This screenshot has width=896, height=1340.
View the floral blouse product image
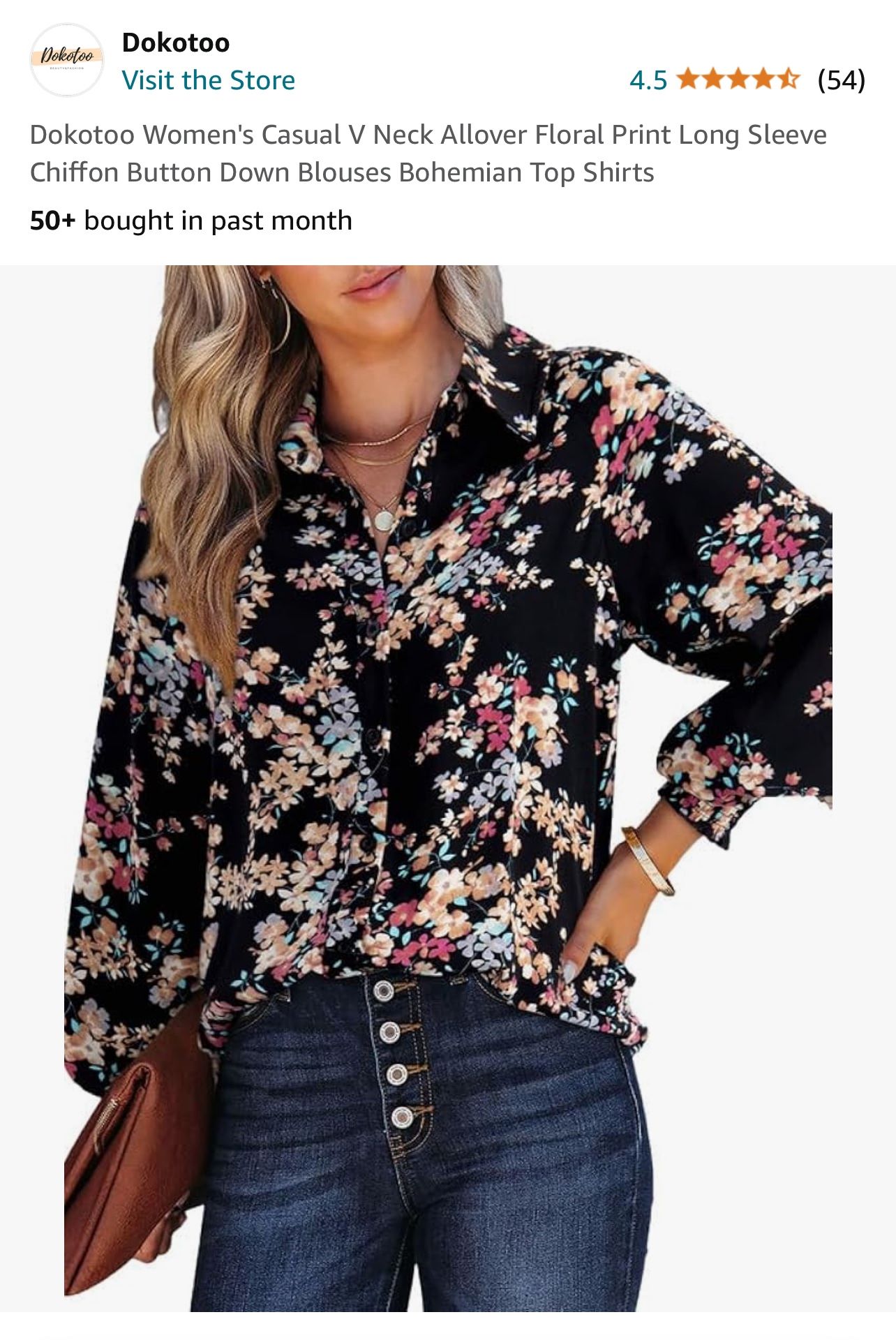point(448,789)
